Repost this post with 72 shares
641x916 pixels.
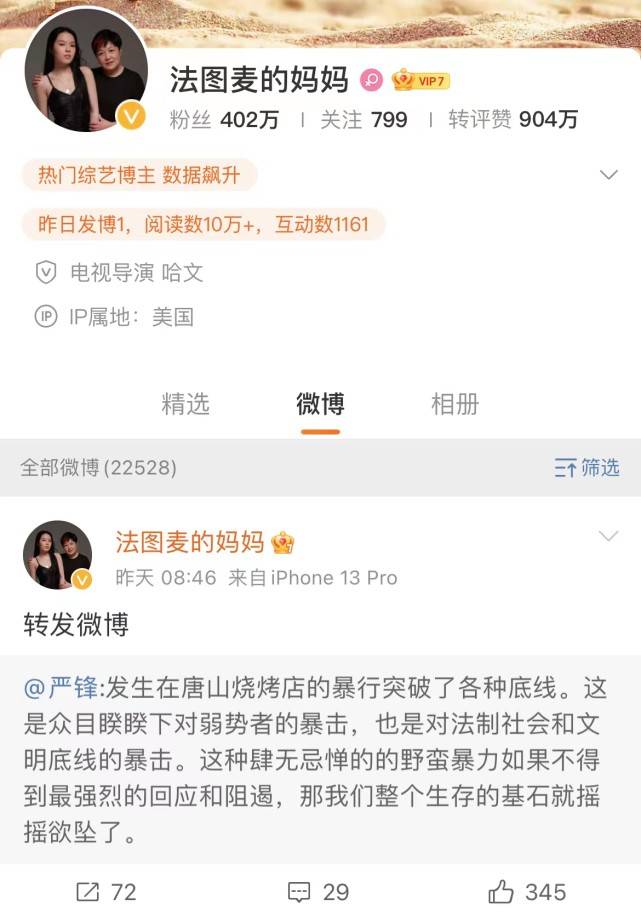click(107, 891)
